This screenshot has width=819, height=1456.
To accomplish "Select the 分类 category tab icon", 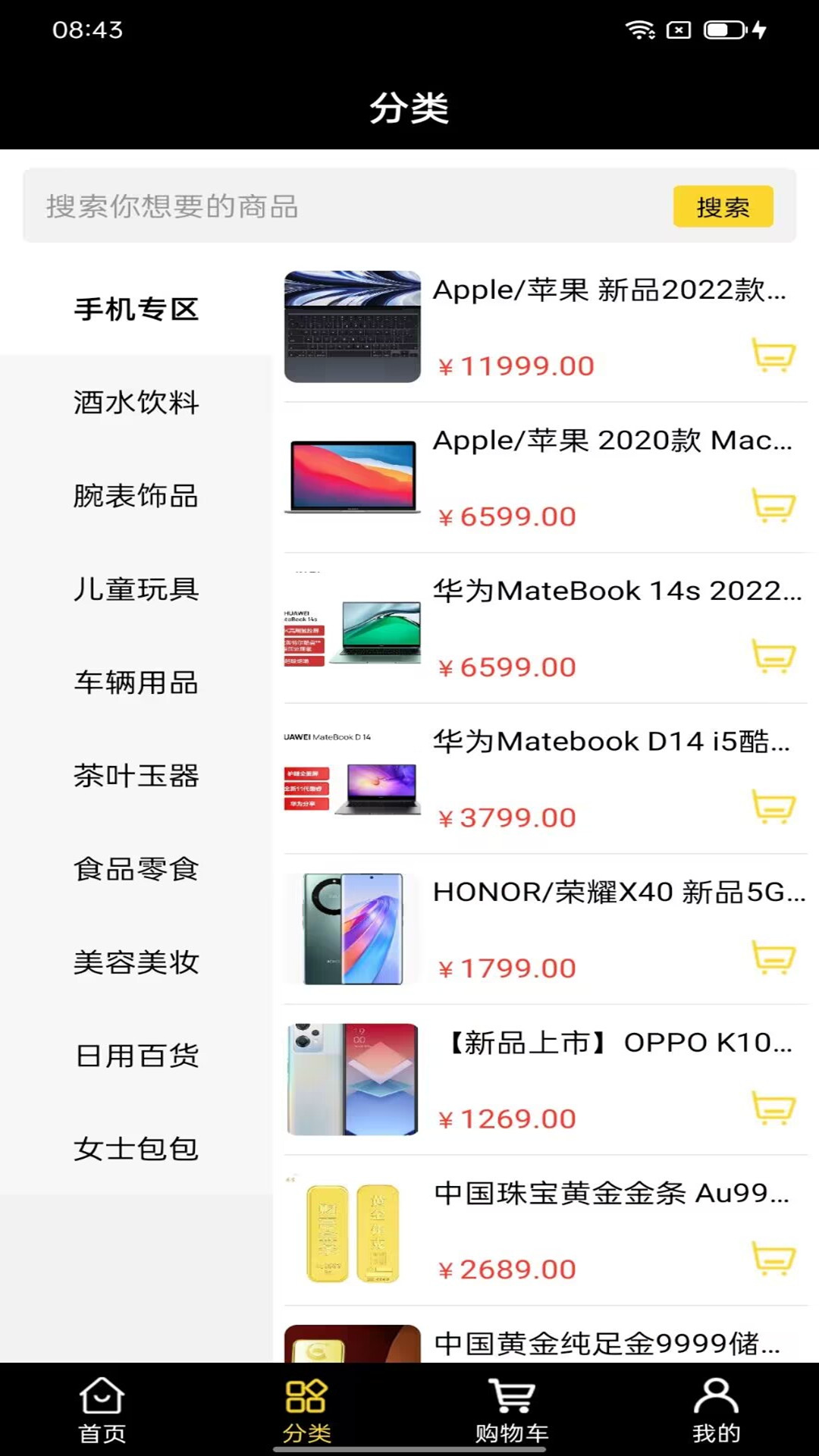I will click(307, 1409).
